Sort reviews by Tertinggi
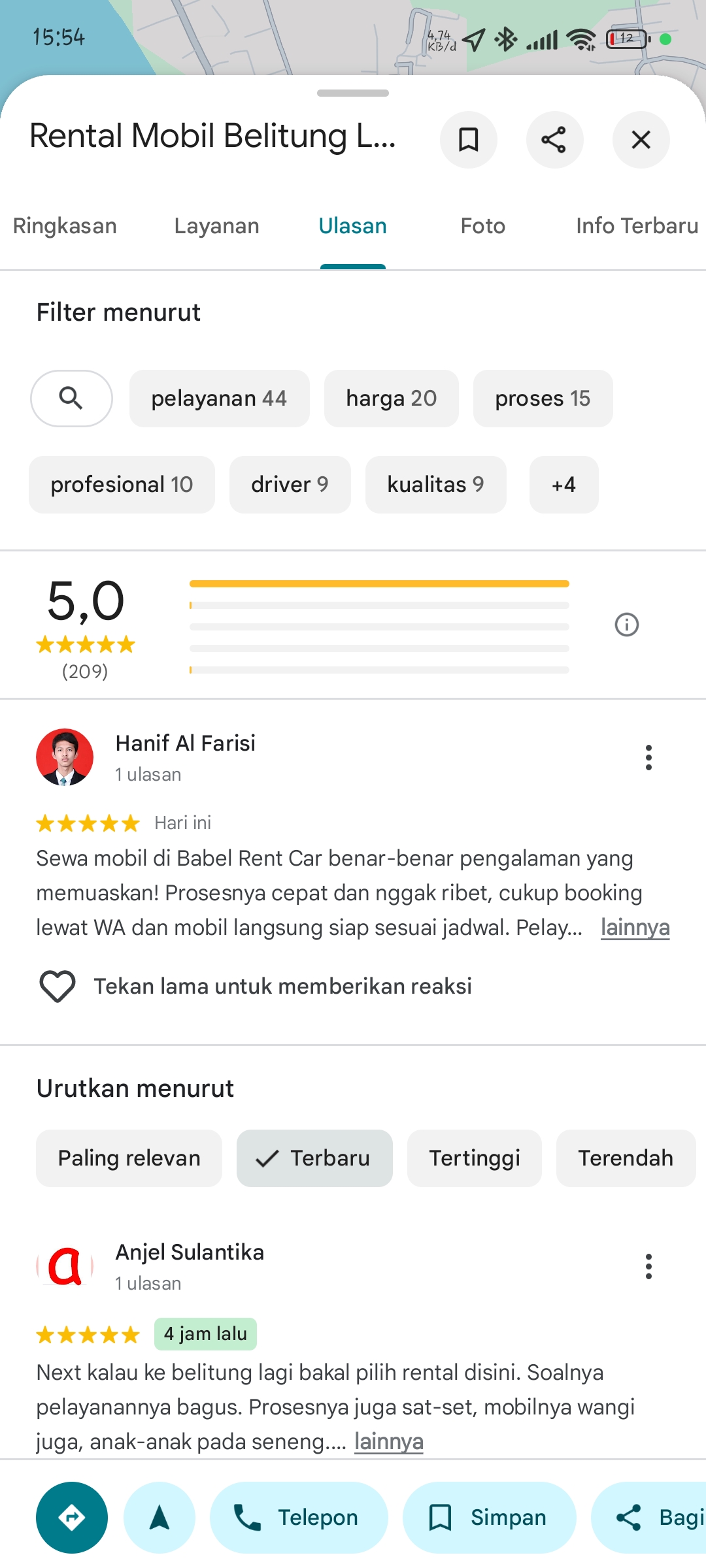Screen dimensions: 706x1568 pos(475,1158)
